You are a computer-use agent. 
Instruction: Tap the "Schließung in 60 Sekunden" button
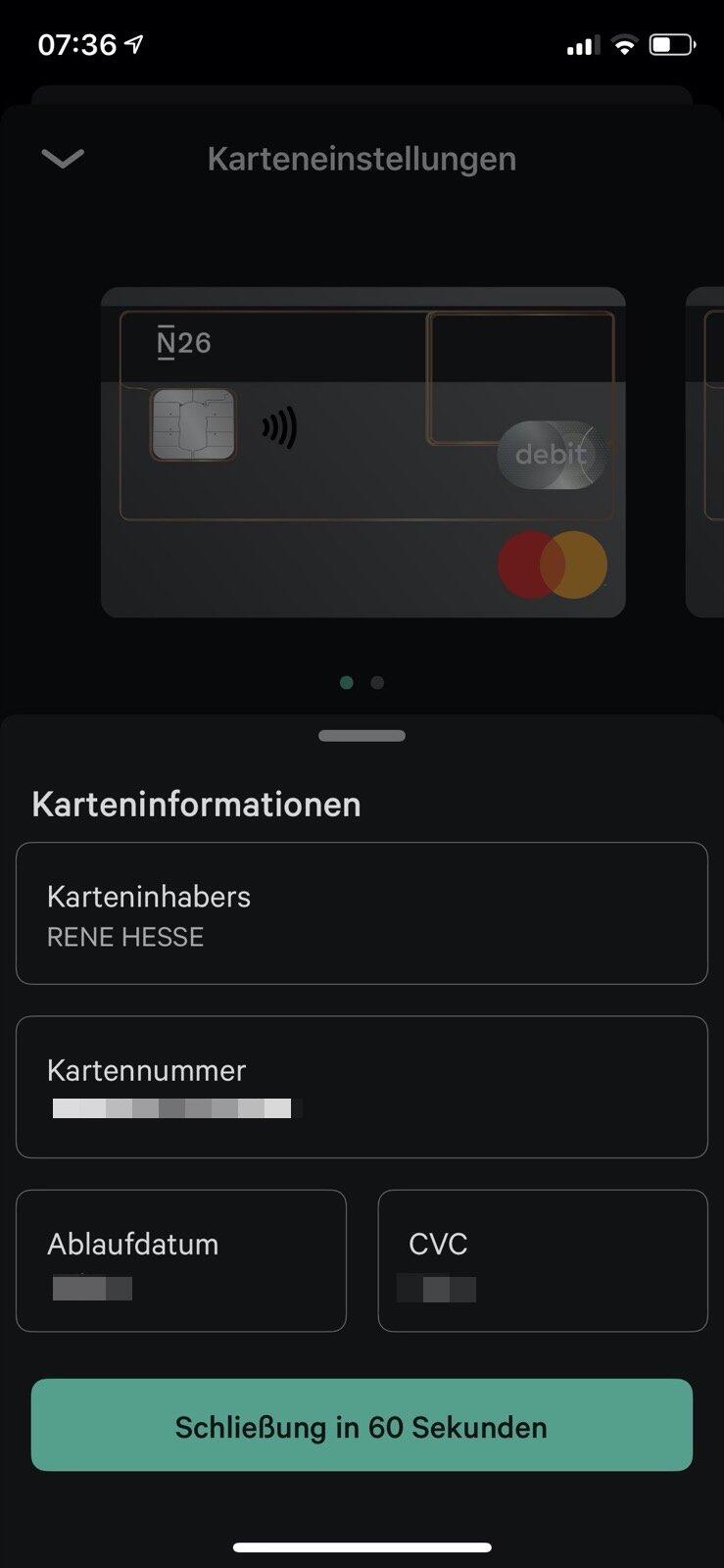[x=362, y=1425]
